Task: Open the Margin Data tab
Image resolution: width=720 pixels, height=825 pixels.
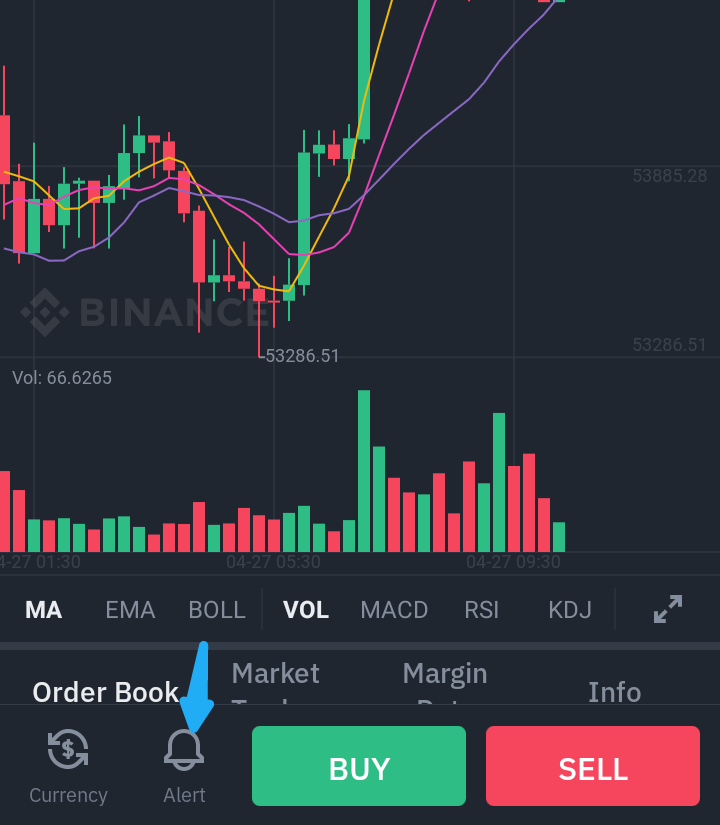Action: pyautogui.click(x=445, y=682)
